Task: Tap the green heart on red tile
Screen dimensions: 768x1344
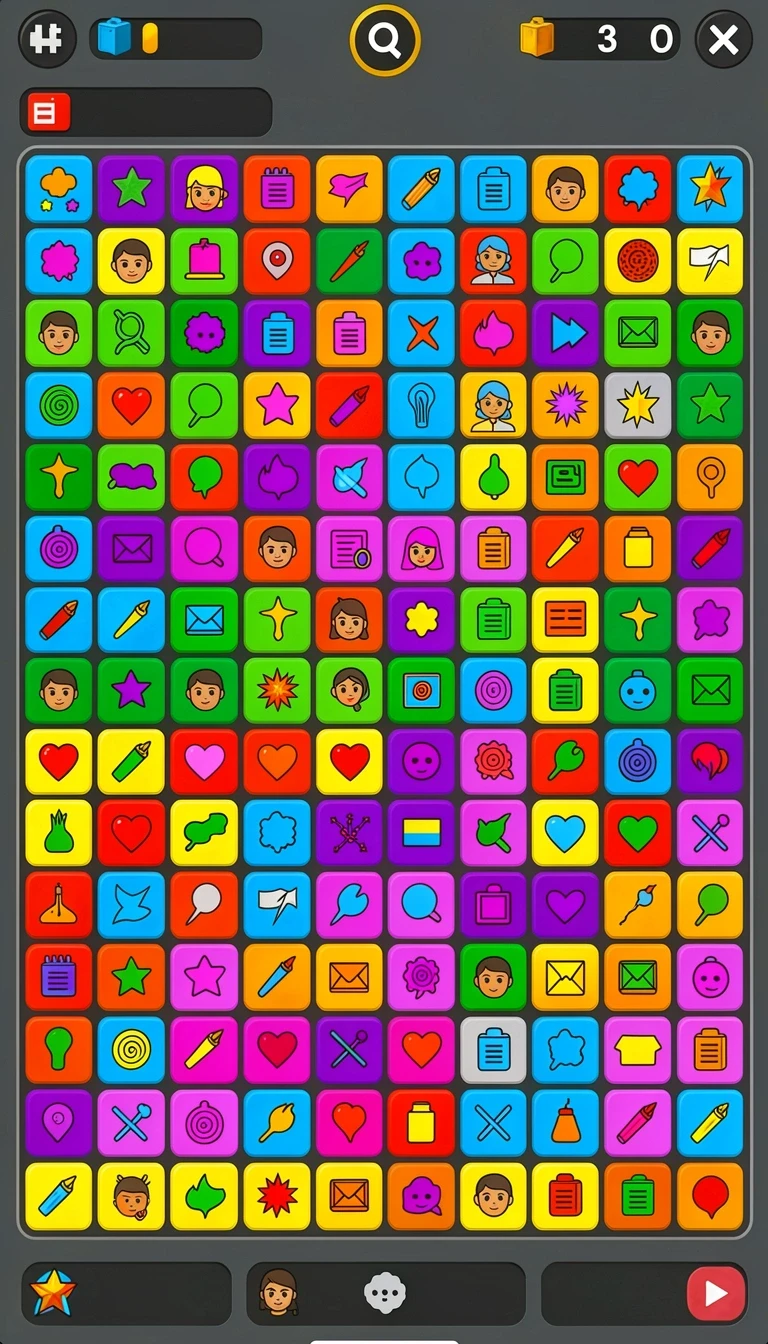Action: click(x=638, y=833)
